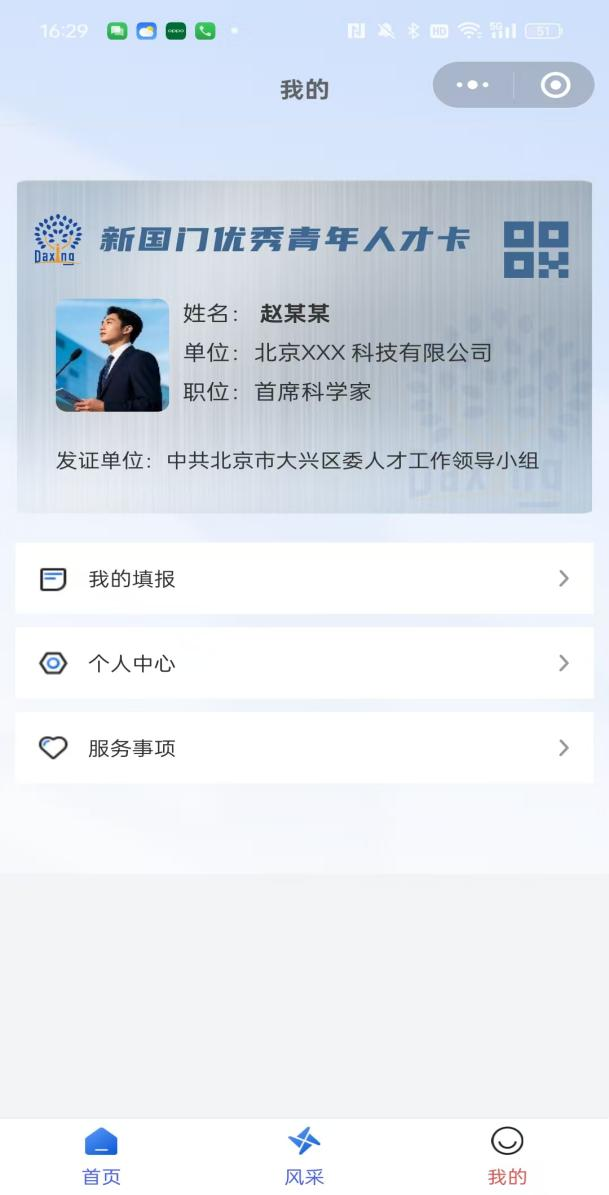Go to 个人中心
Image resolution: width=609 pixels, height=1195 pixels.
[304, 663]
